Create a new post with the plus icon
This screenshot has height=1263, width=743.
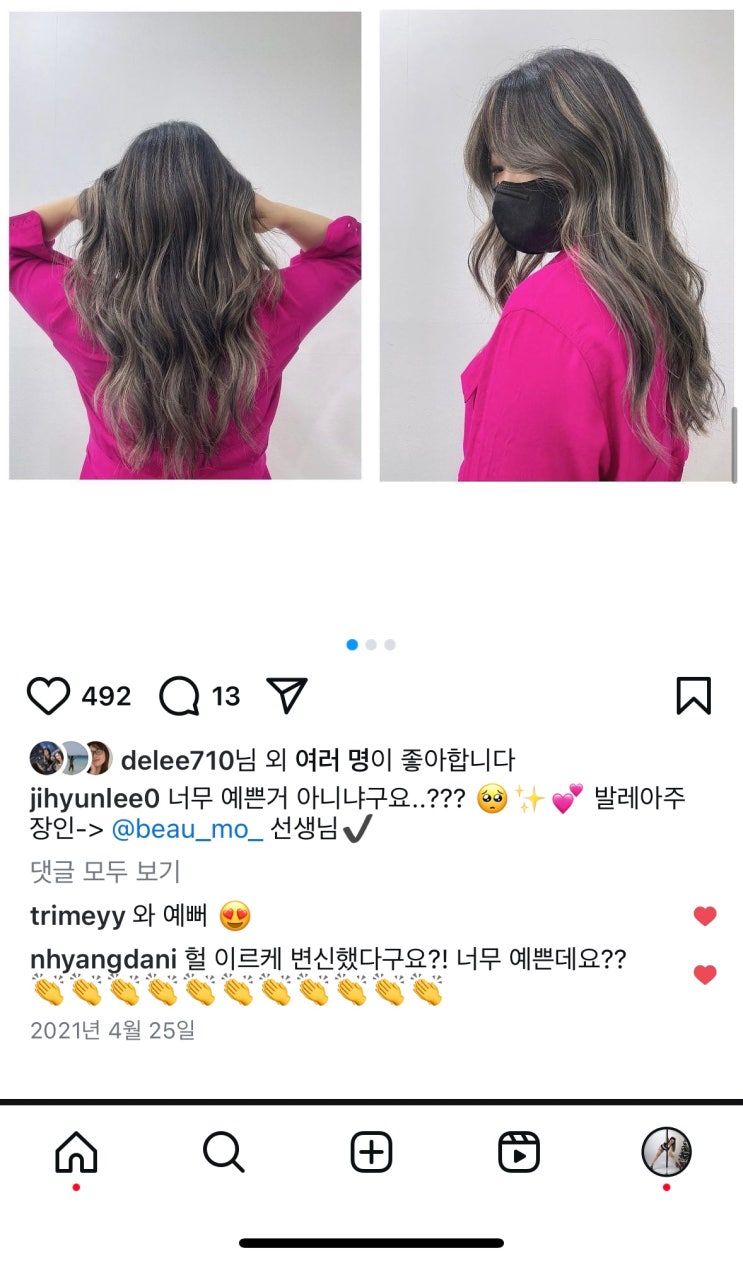point(371,1152)
